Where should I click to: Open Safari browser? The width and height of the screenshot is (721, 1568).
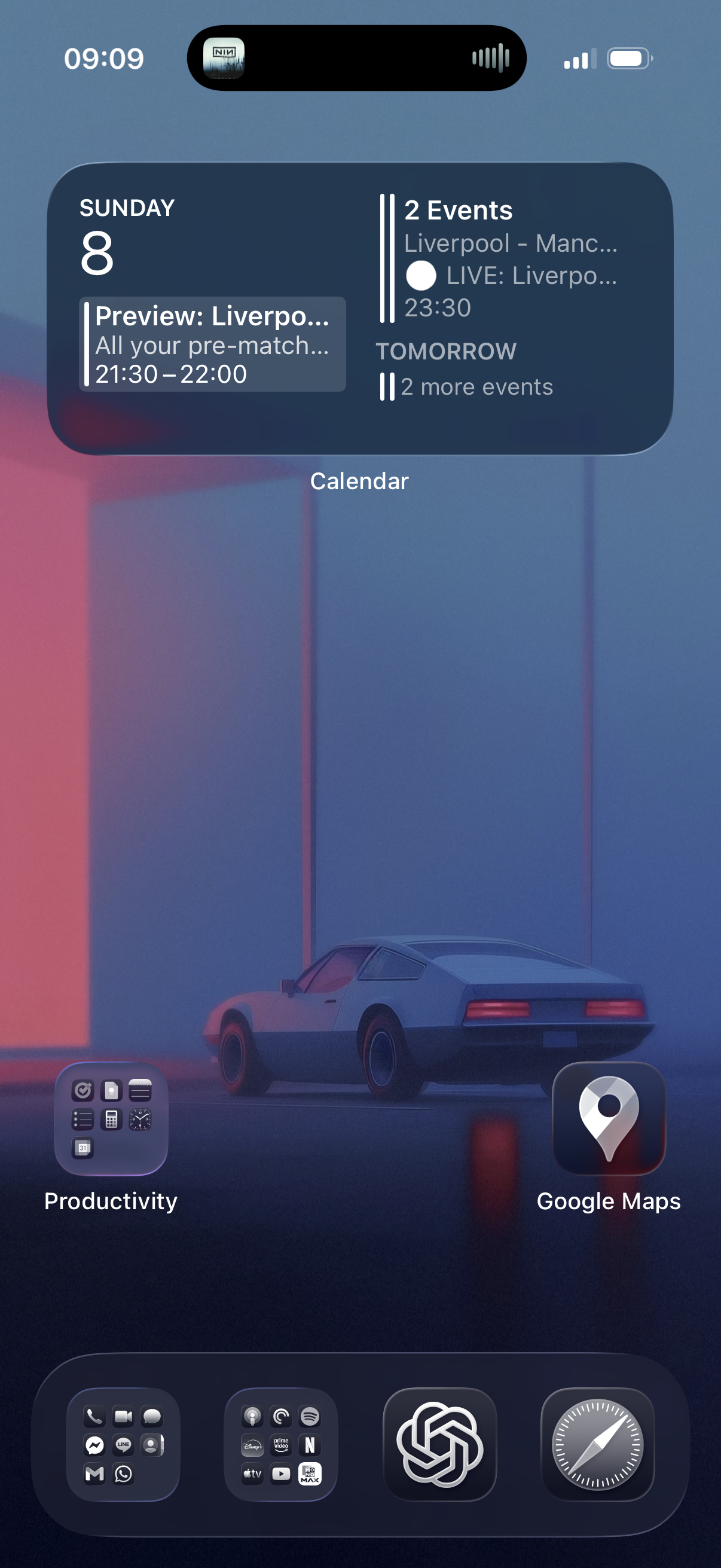597,1444
